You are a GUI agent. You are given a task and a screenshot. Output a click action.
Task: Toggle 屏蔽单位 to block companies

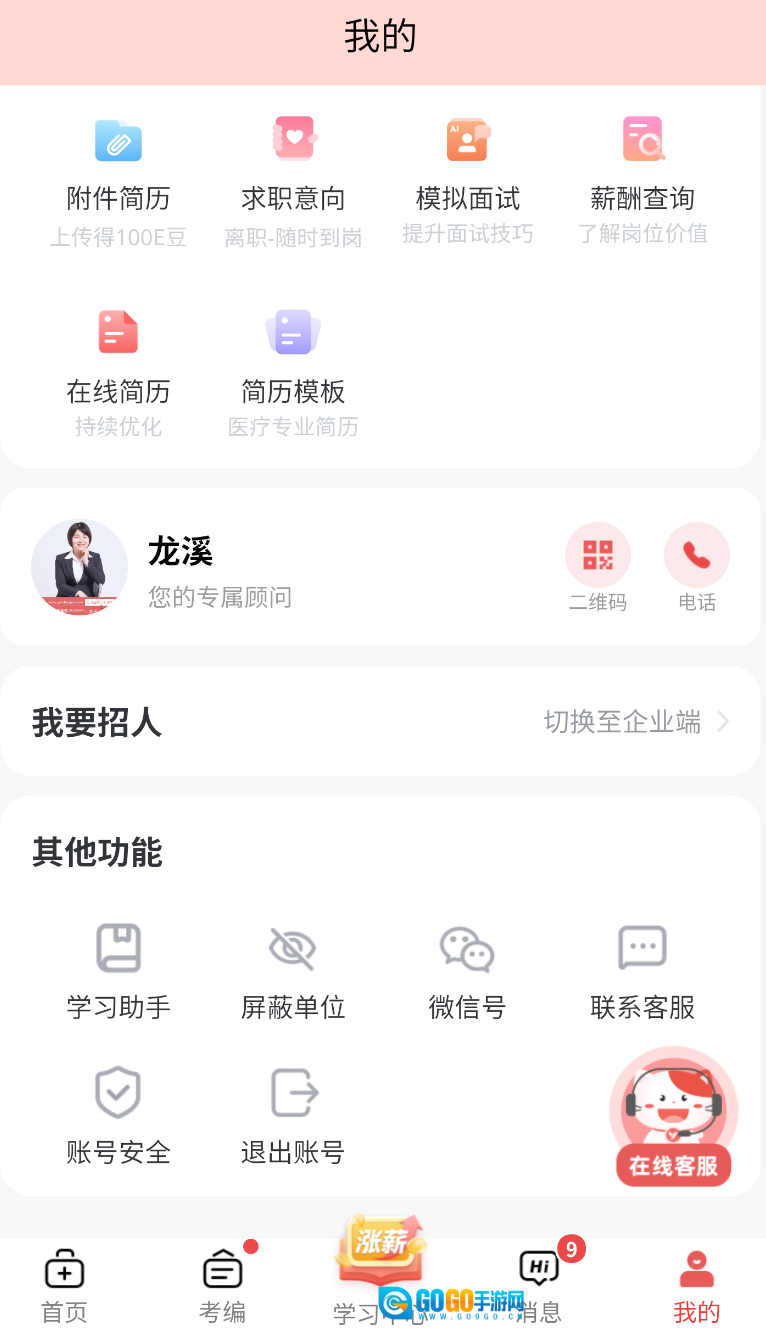click(292, 948)
